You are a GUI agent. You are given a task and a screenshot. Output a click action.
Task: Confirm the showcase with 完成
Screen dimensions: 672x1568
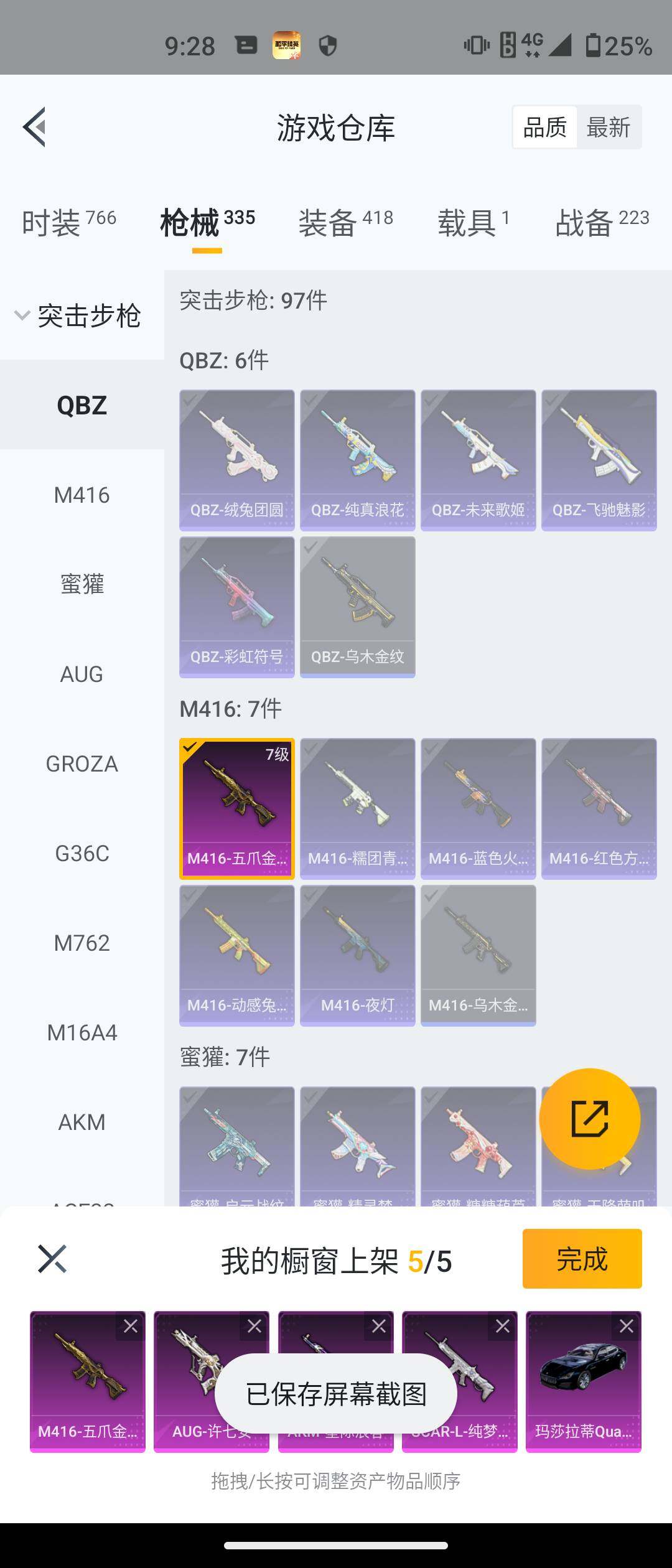pos(582,1259)
